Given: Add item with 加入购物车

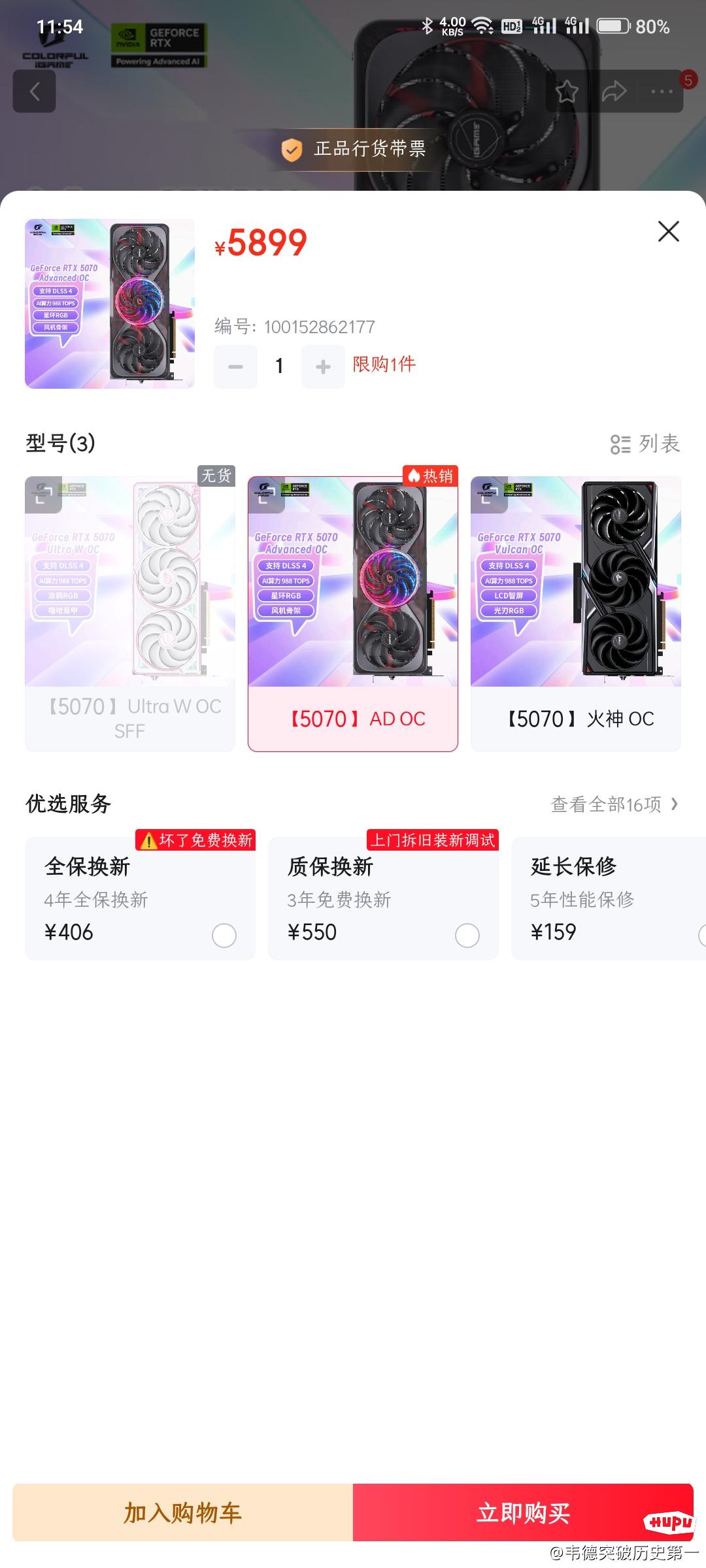Looking at the screenshot, I should pyautogui.click(x=183, y=1512).
